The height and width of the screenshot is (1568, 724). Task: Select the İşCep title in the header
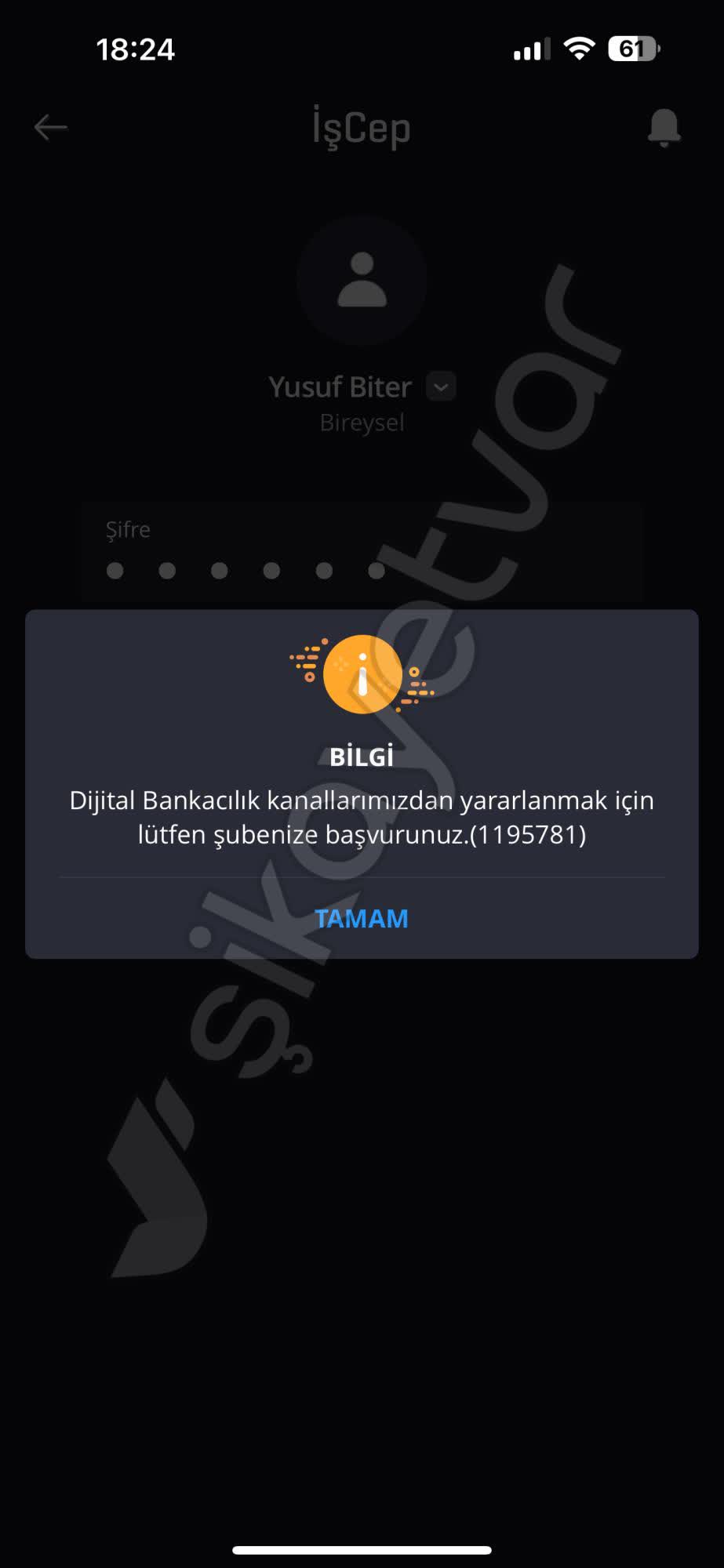(x=360, y=128)
